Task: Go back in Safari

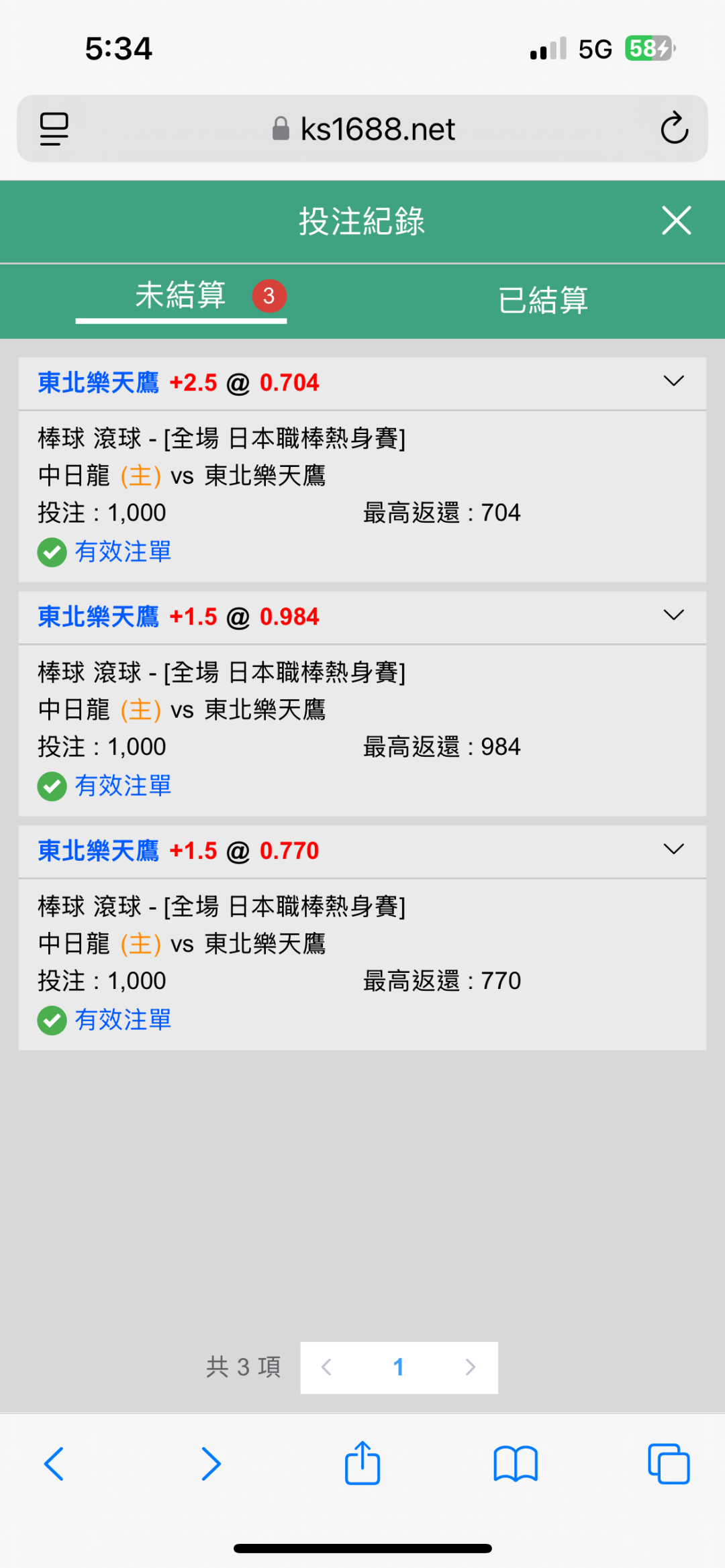Action: tap(54, 1464)
